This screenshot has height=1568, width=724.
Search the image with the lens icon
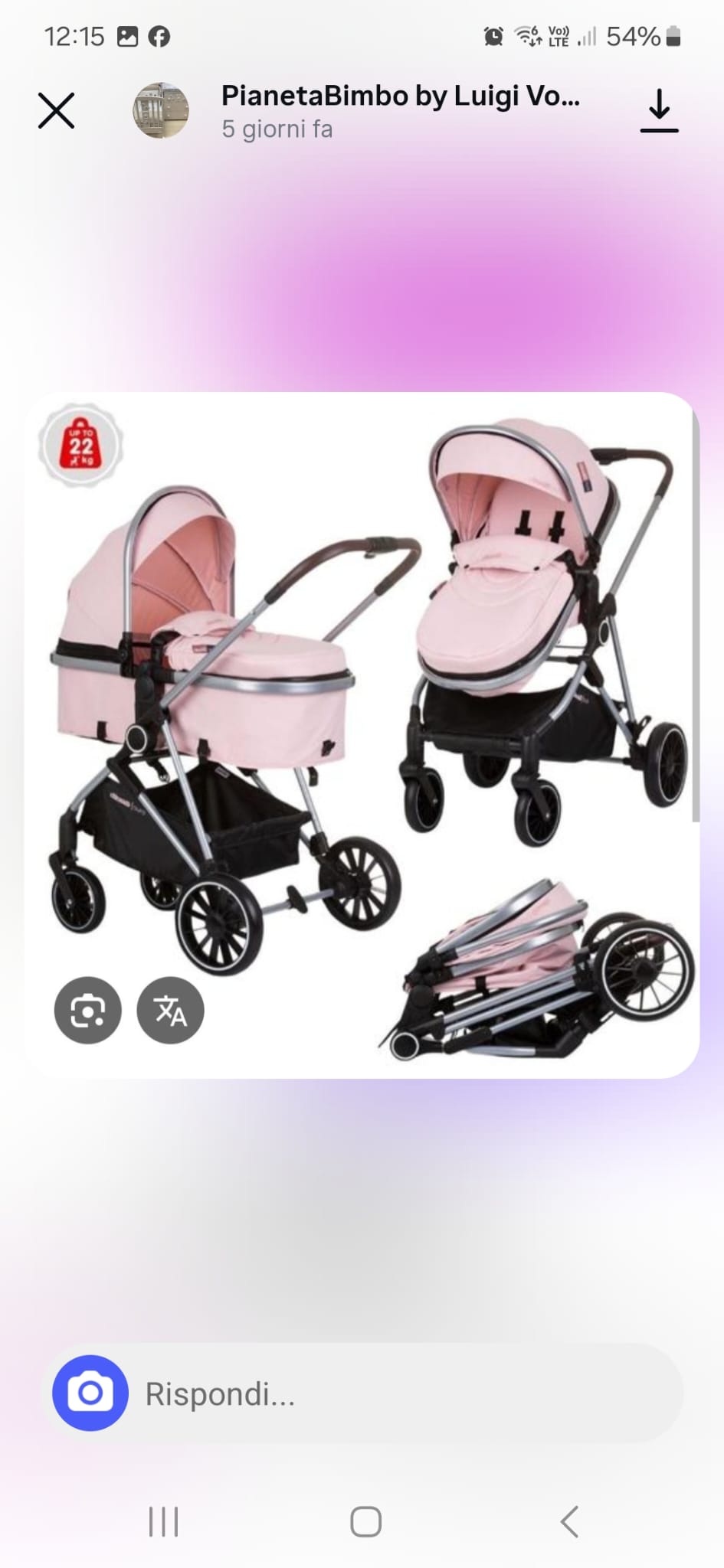click(87, 1010)
